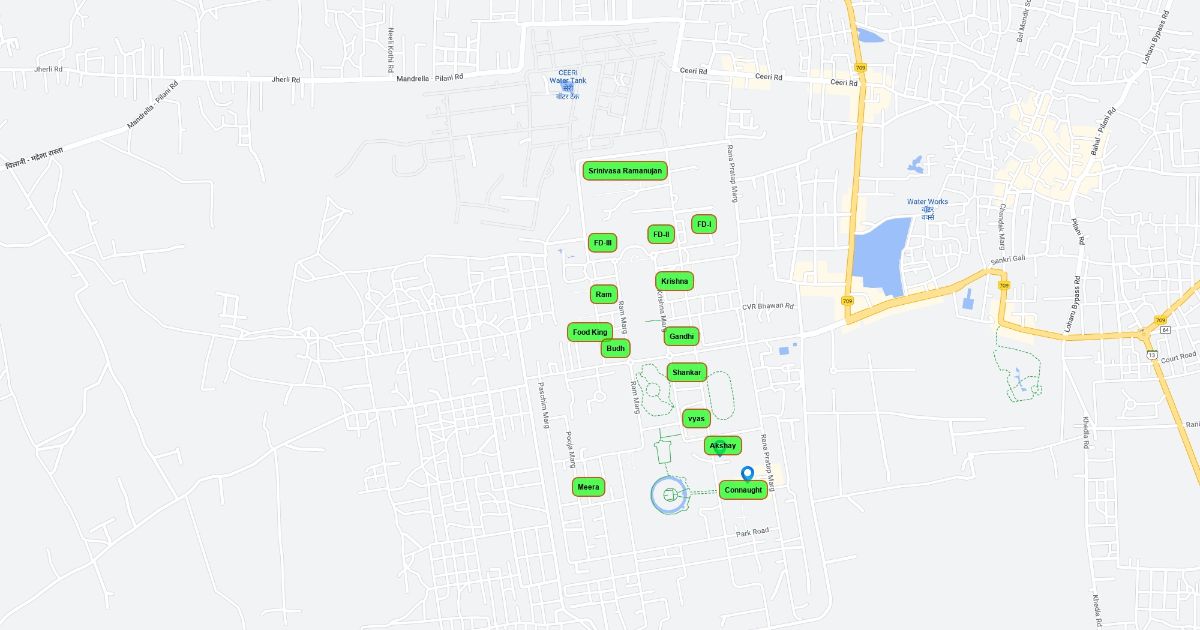
Task: Tap the FD-I location label
Action: [703, 224]
